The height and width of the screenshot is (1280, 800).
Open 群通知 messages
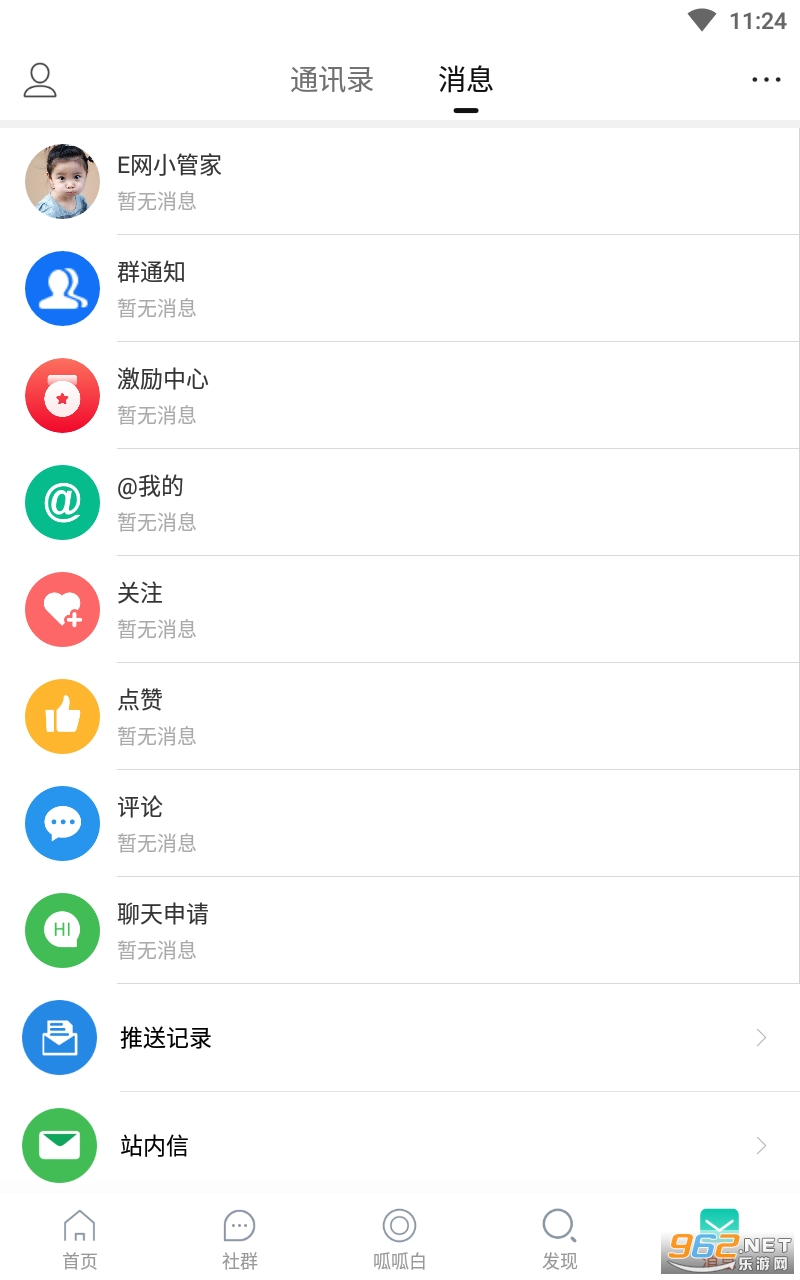coord(400,288)
